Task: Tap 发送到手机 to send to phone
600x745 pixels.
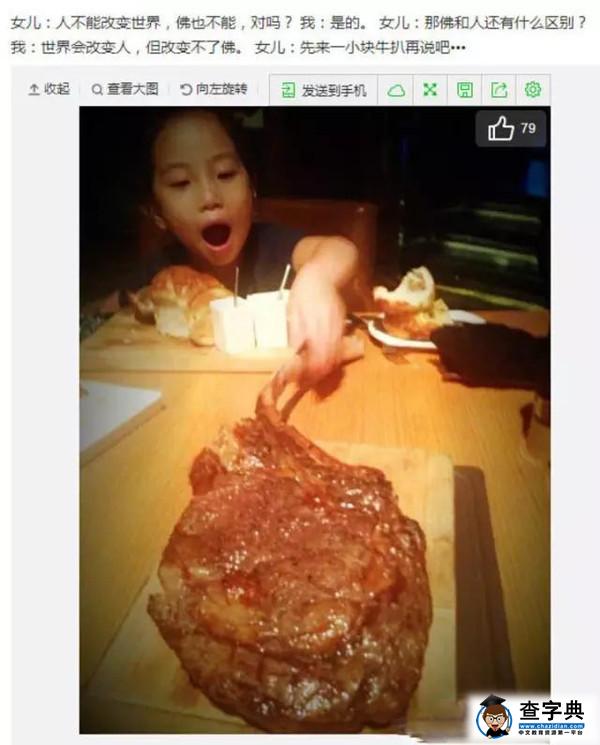Action: [x=323, y=90]
